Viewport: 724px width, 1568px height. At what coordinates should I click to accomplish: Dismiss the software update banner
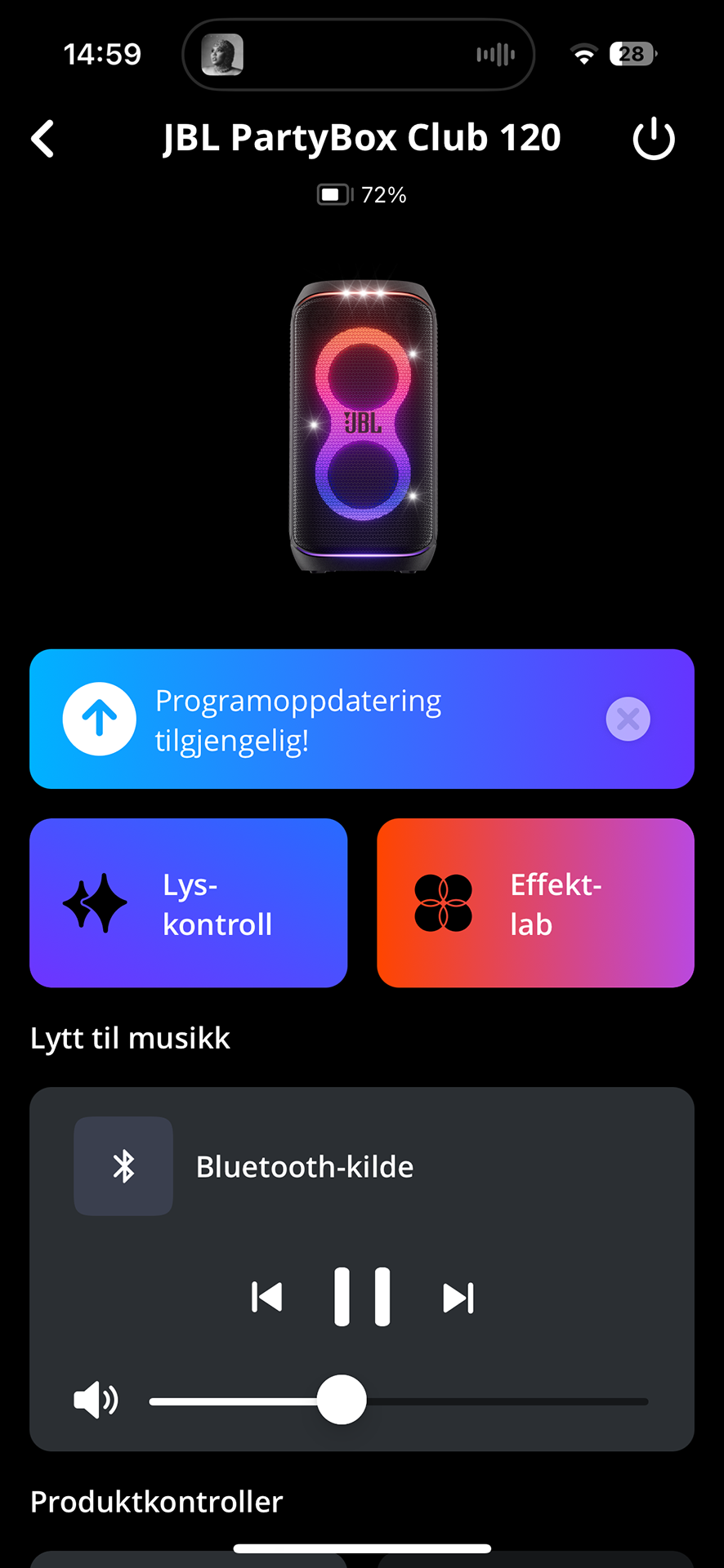(628, 719)
